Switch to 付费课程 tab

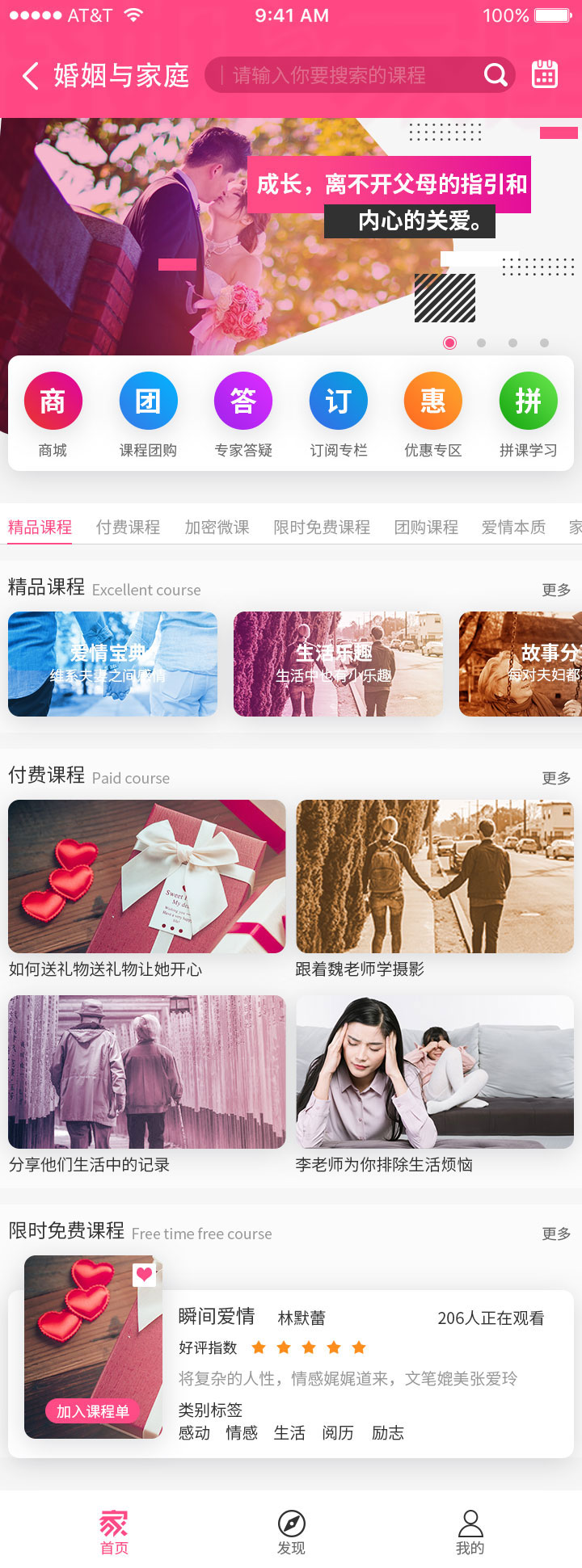(x=128, y=528)
